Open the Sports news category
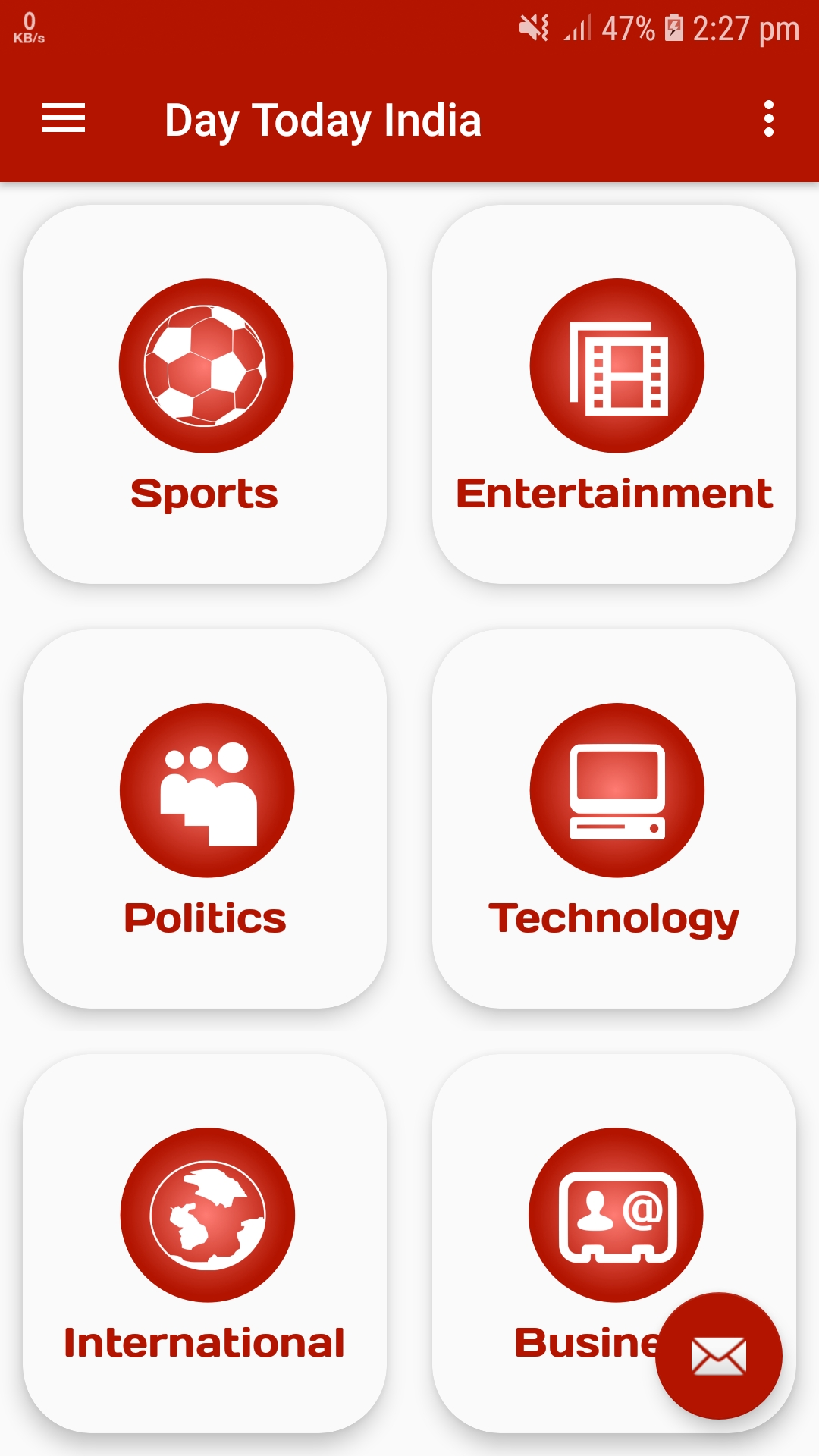The width and height of the screenshot is (819, 1456). pyautogui.click(x=205, y=394)
